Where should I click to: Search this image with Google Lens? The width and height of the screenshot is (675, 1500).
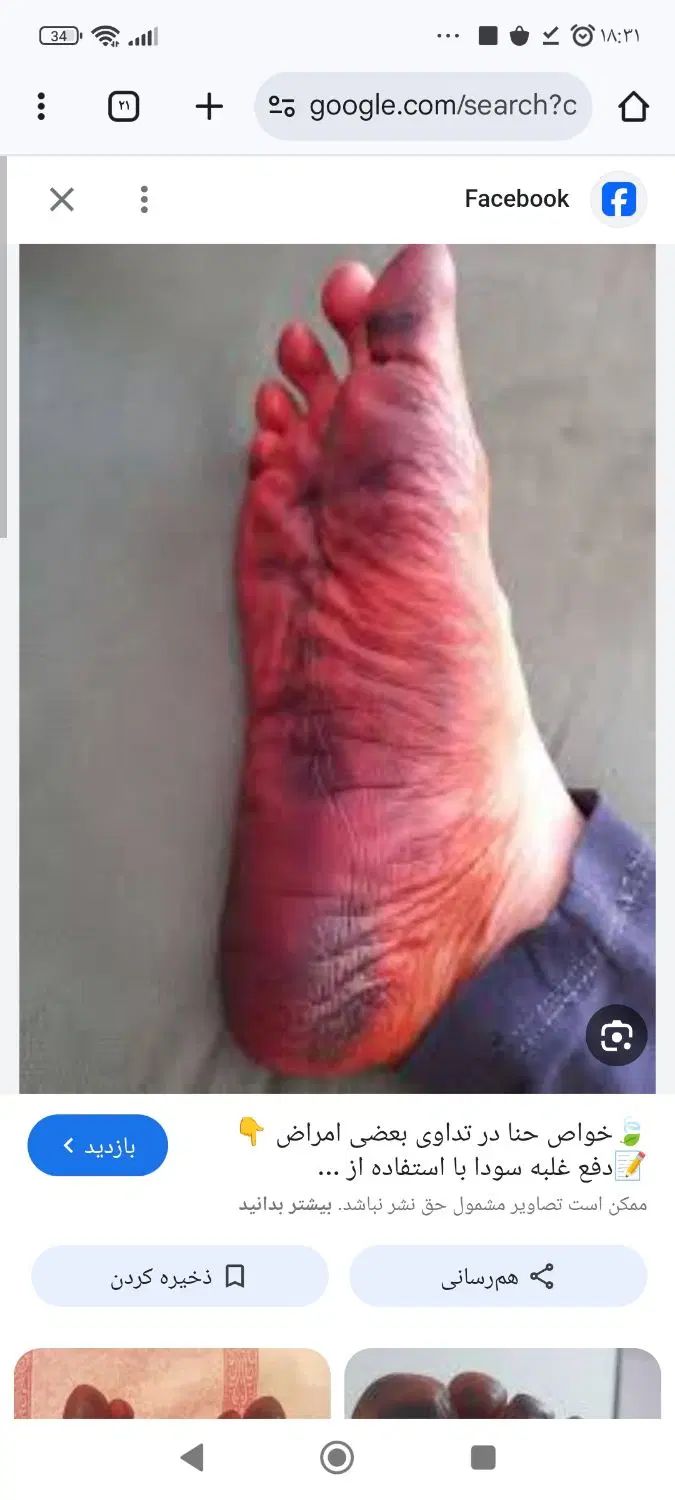[616, 1036]
